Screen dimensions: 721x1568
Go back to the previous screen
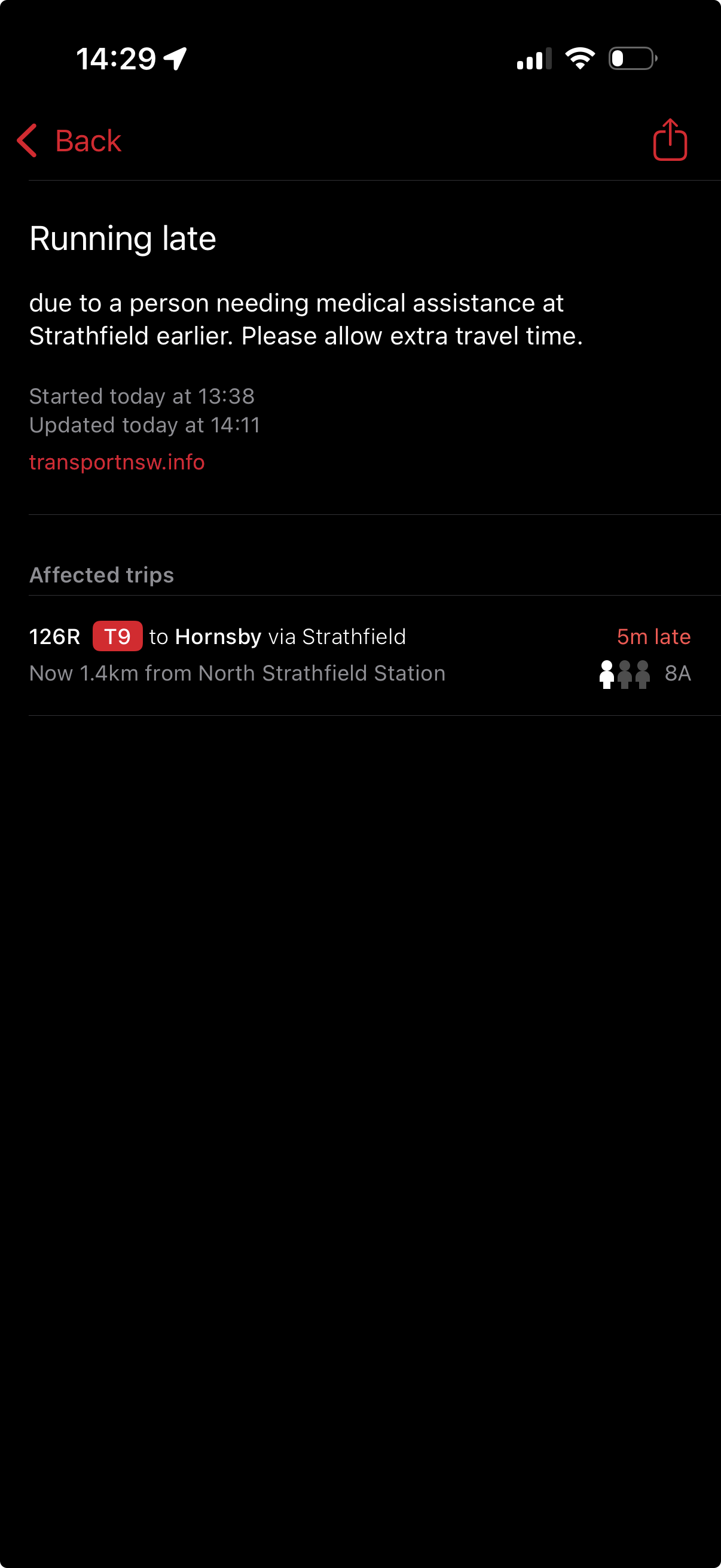pos(69,141)
